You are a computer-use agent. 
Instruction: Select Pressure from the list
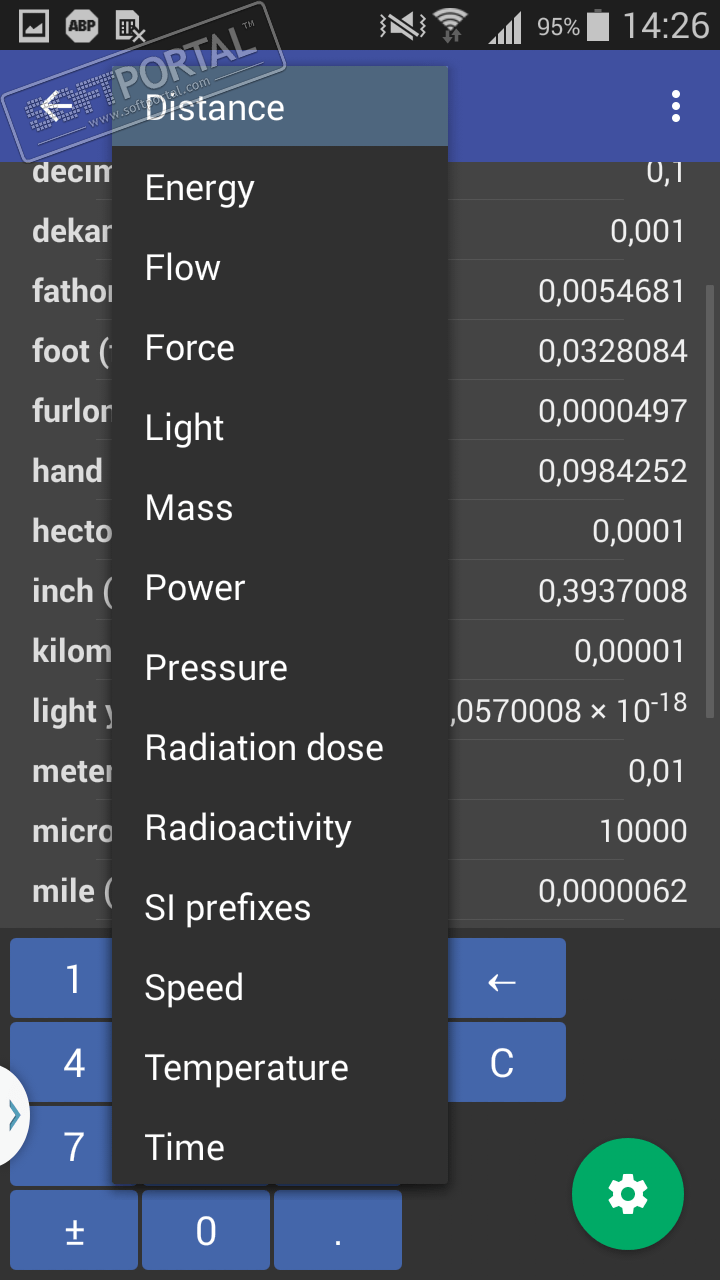click(279, 667)
